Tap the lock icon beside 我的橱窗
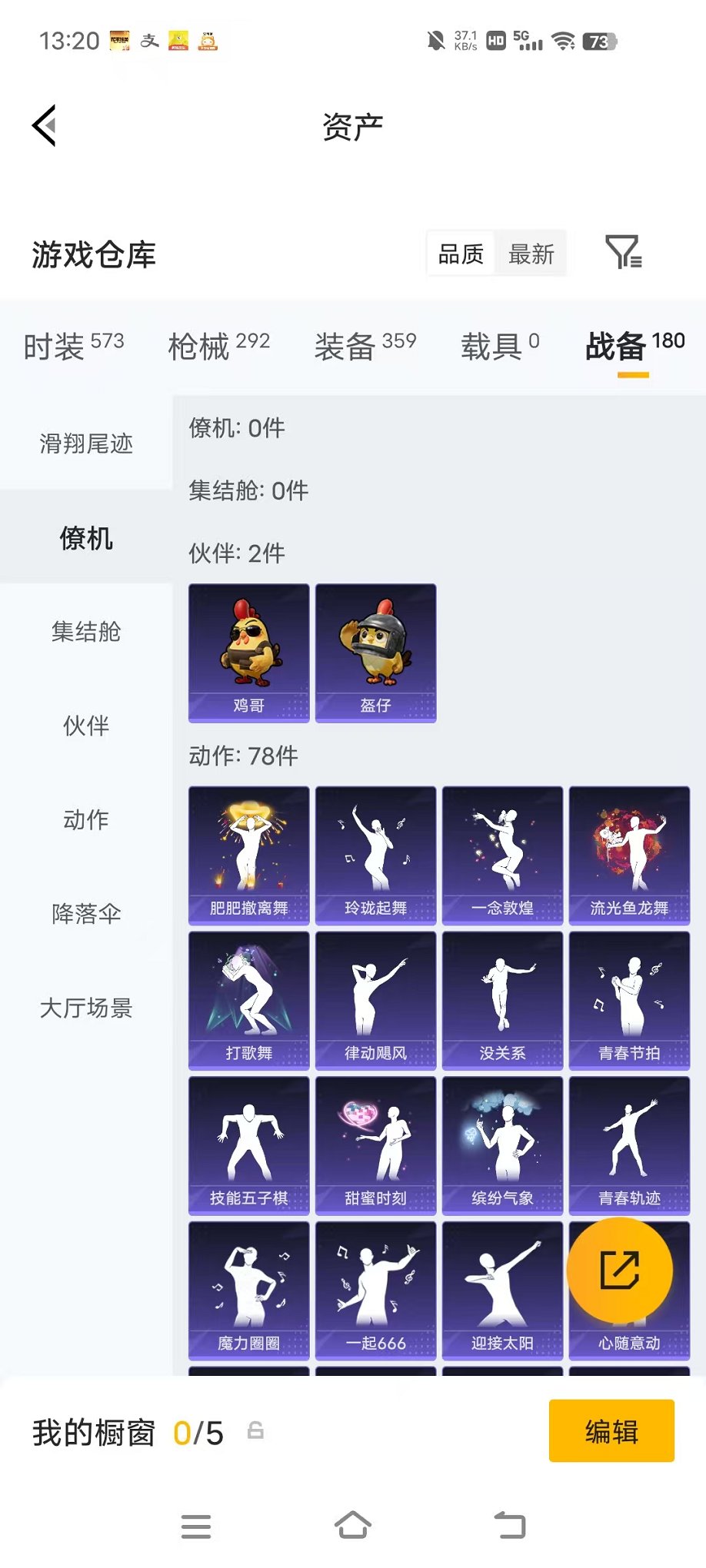 click(x=257, y=1428)
